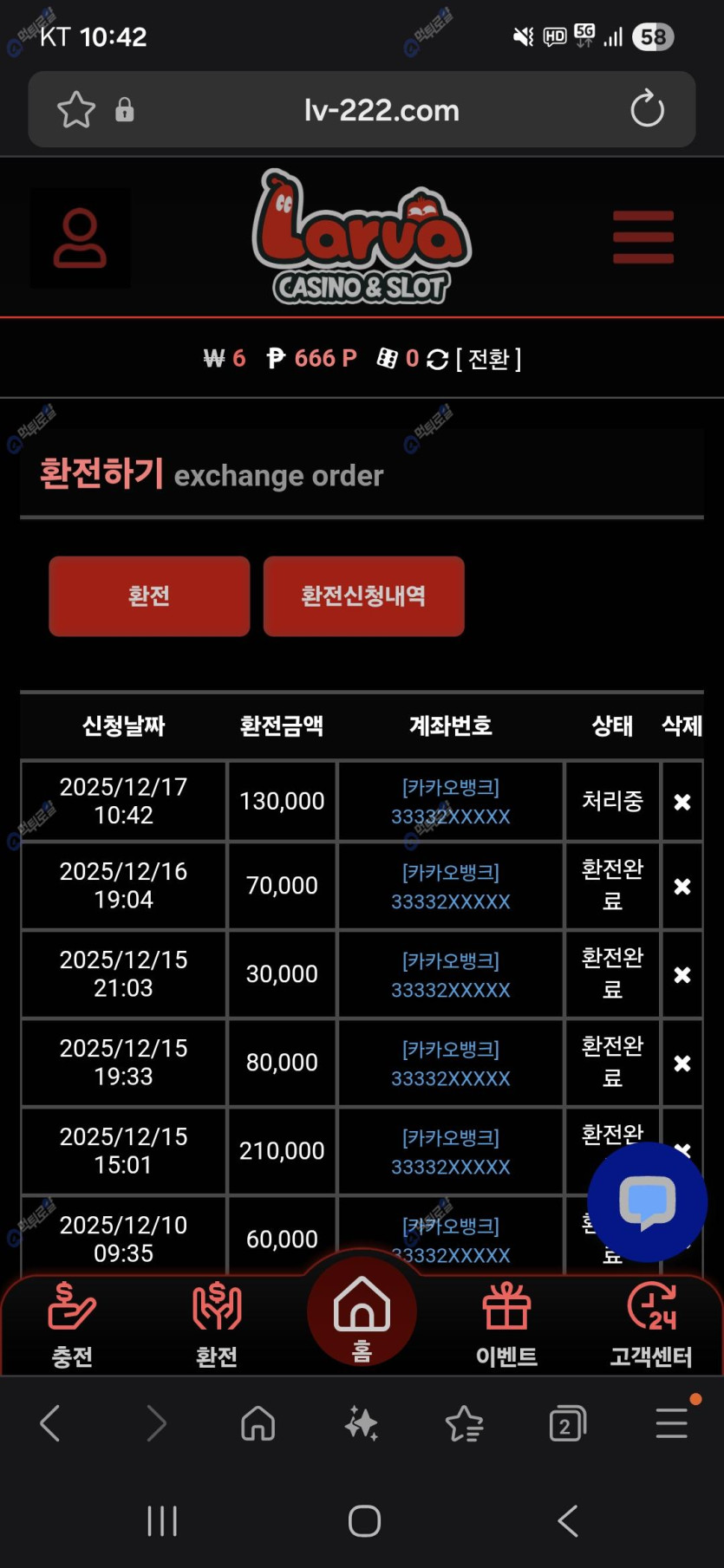The image size is (724, 1568).
Task: Reload the page in the address bar
Action: coord(647,110)
